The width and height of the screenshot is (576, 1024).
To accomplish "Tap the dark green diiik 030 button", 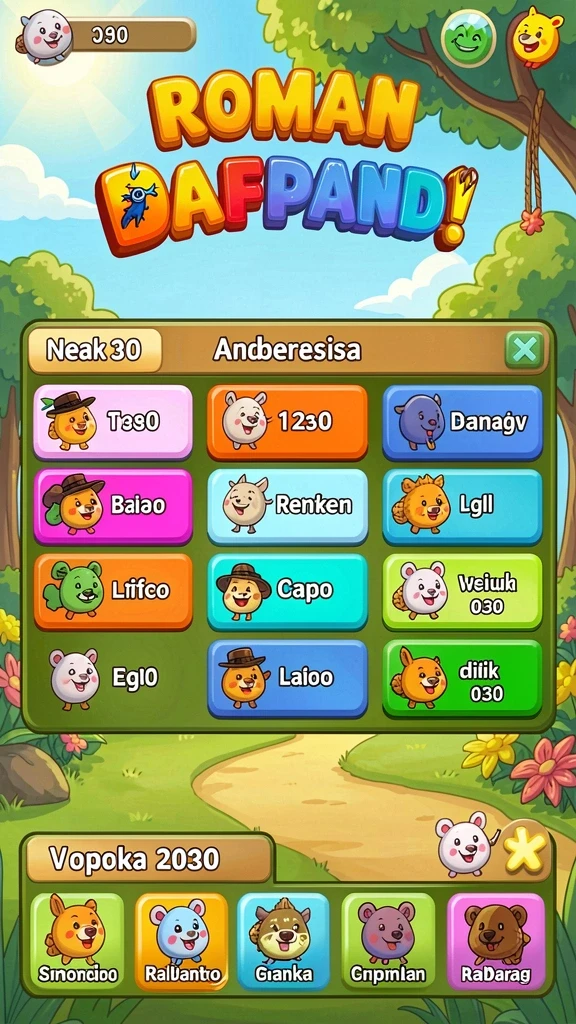I will 462,678.
